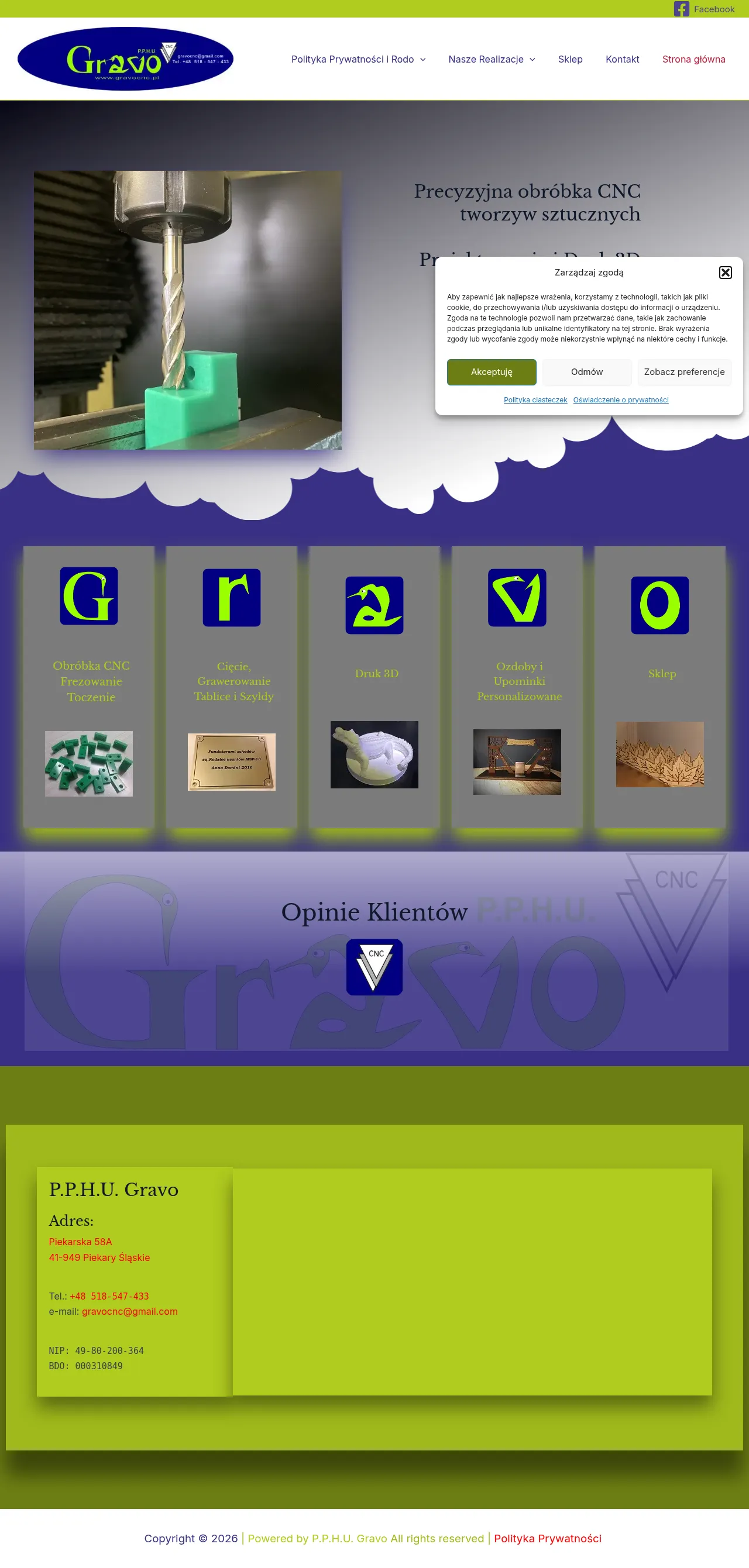
Task: Open the Sklep navigation item
Action: click(570, 59)
